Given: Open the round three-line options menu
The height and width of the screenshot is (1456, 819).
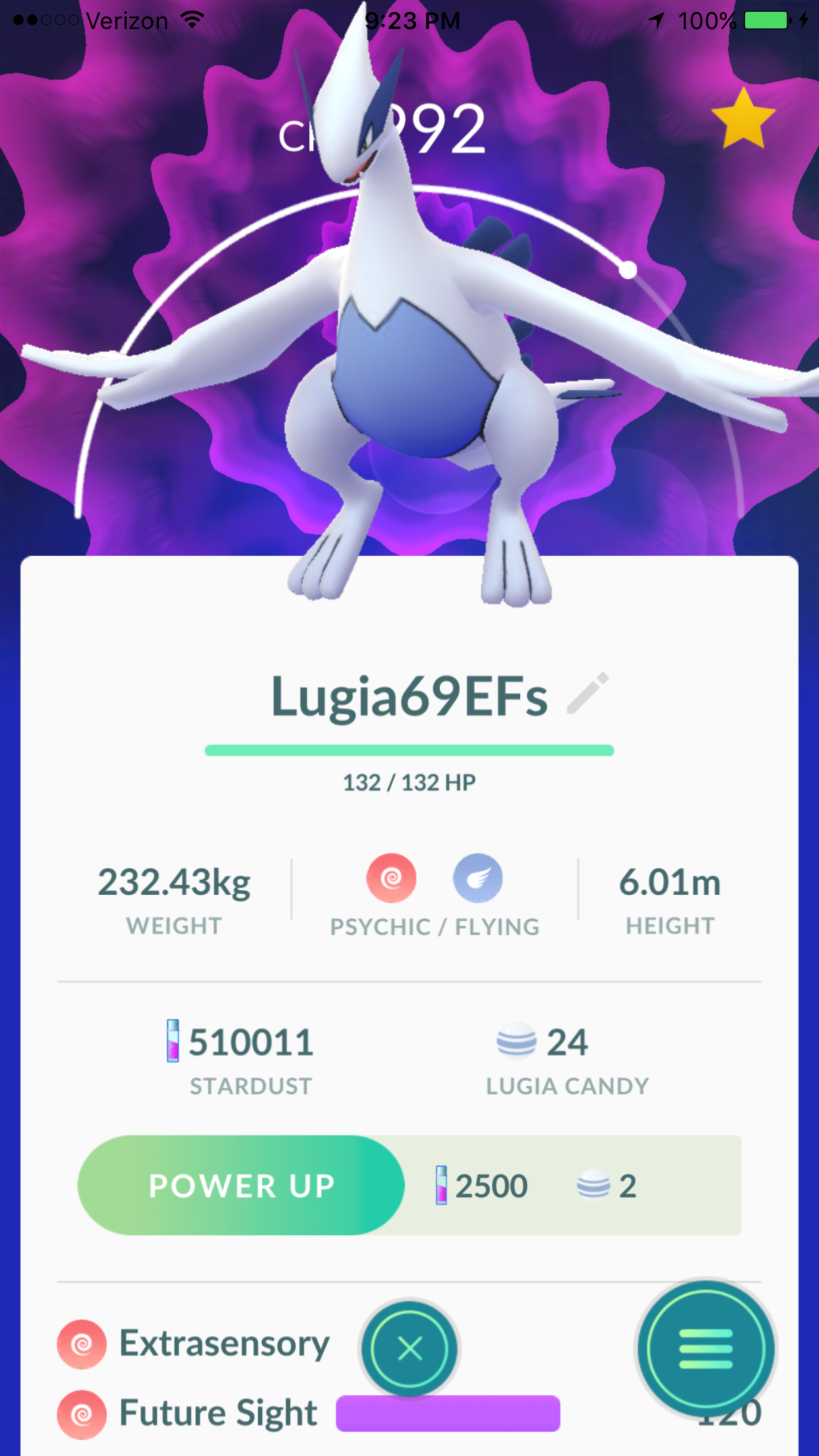Looking at the screenshot, I should click(x=706, y=1349).
